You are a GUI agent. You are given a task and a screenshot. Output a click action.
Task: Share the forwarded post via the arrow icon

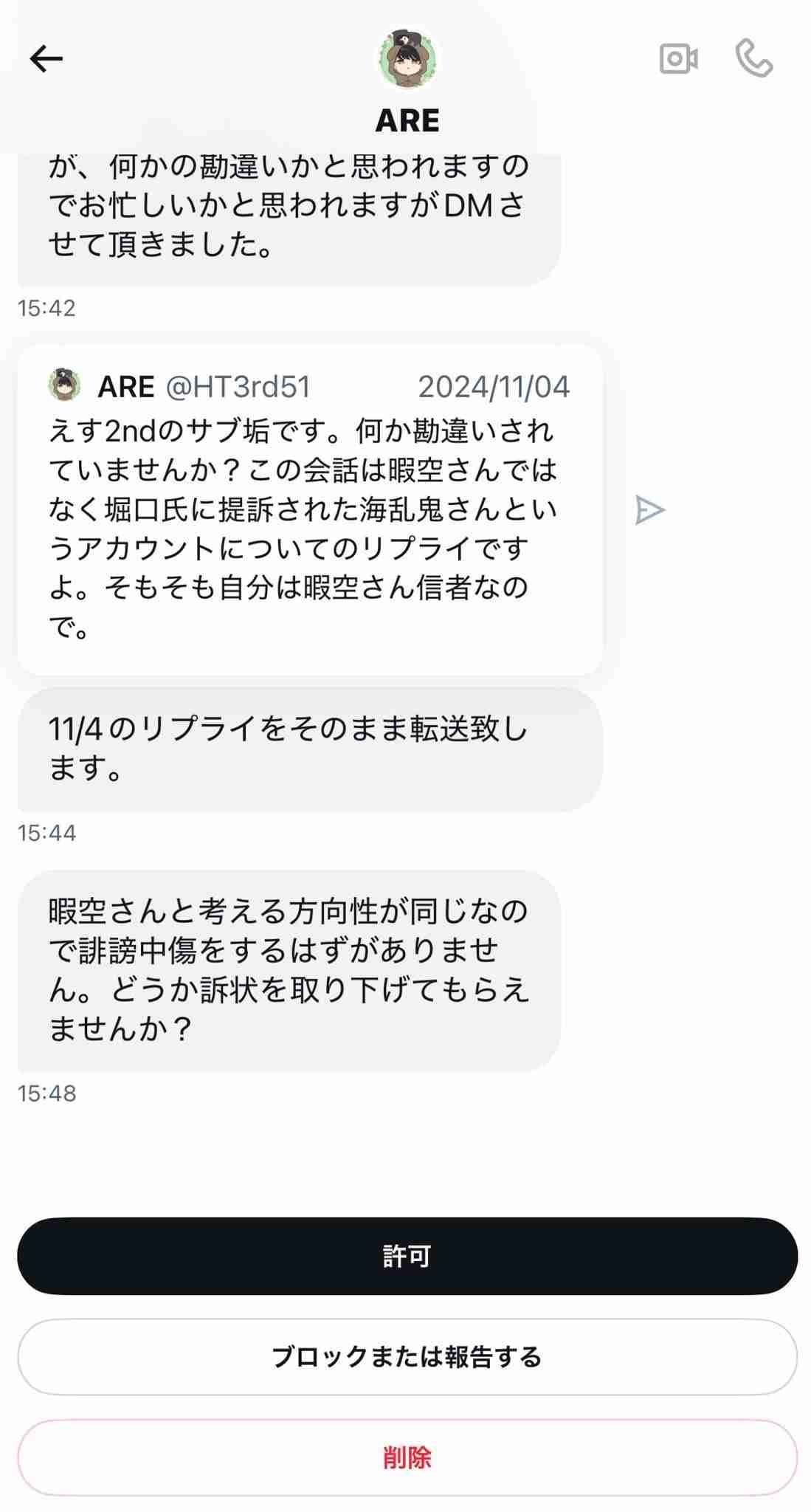(x=649, y=510)
